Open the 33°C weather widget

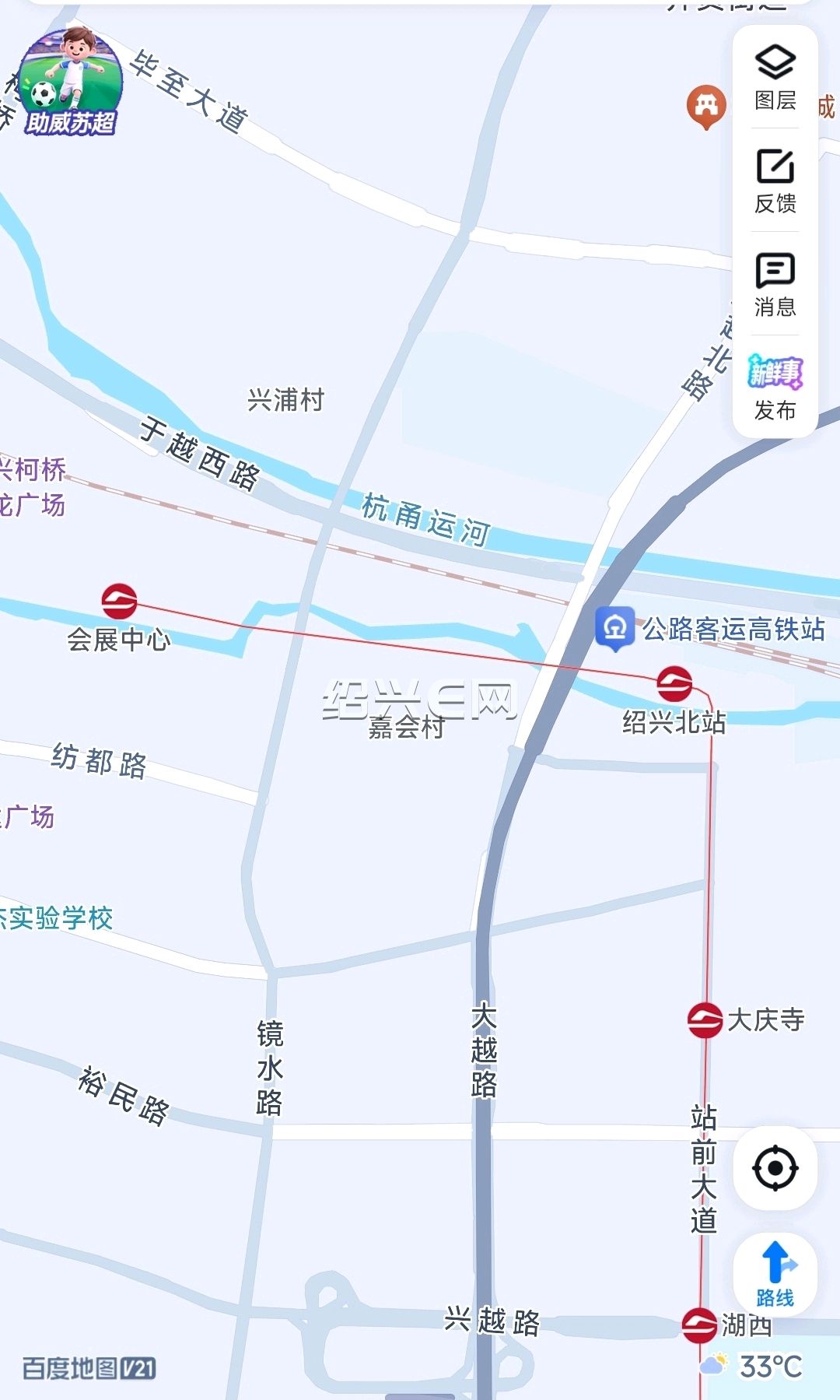751,1366
